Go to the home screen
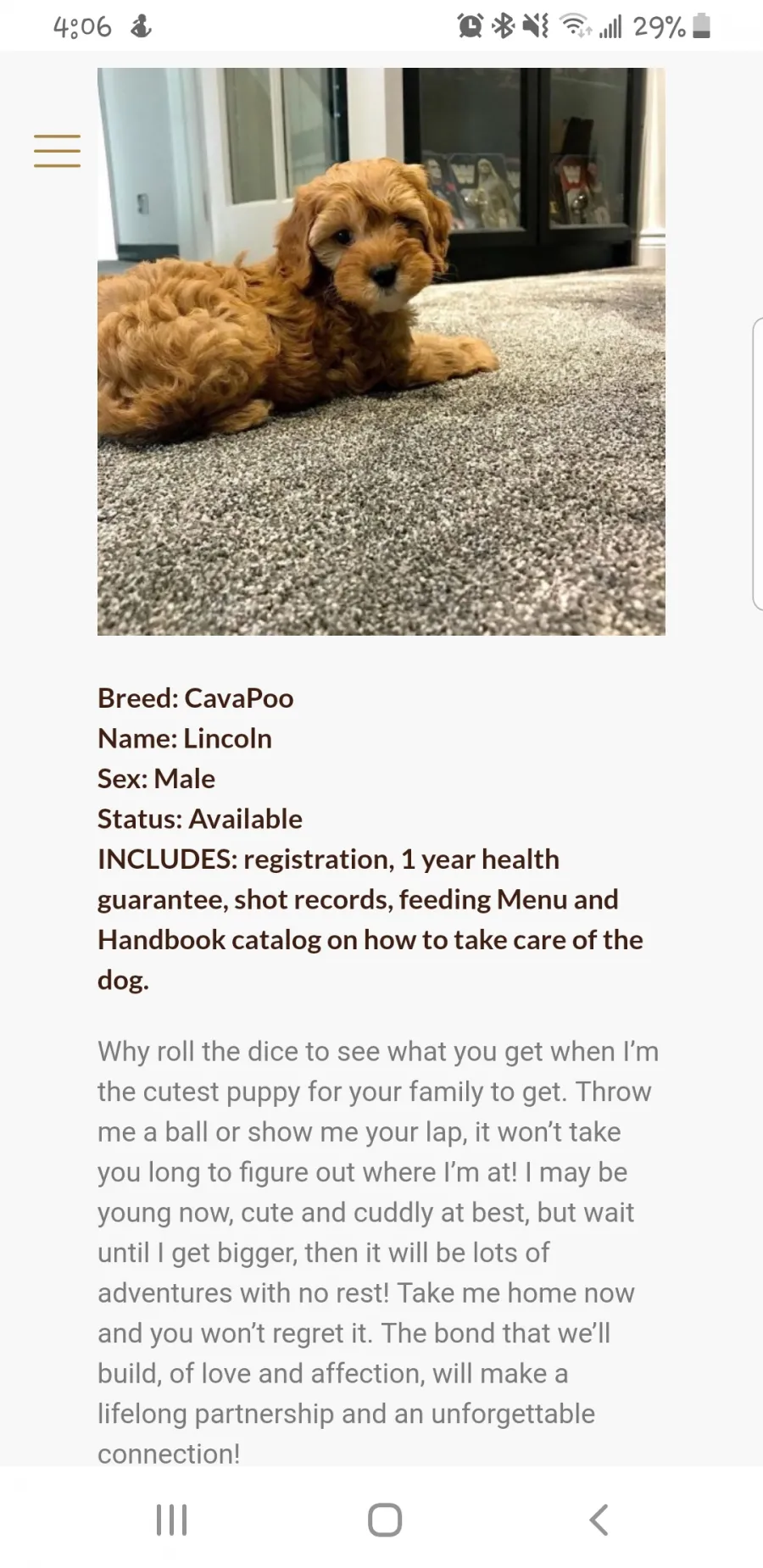Image resolution: width=763 pixels, height=1568 pixels. coord(385,1520)
